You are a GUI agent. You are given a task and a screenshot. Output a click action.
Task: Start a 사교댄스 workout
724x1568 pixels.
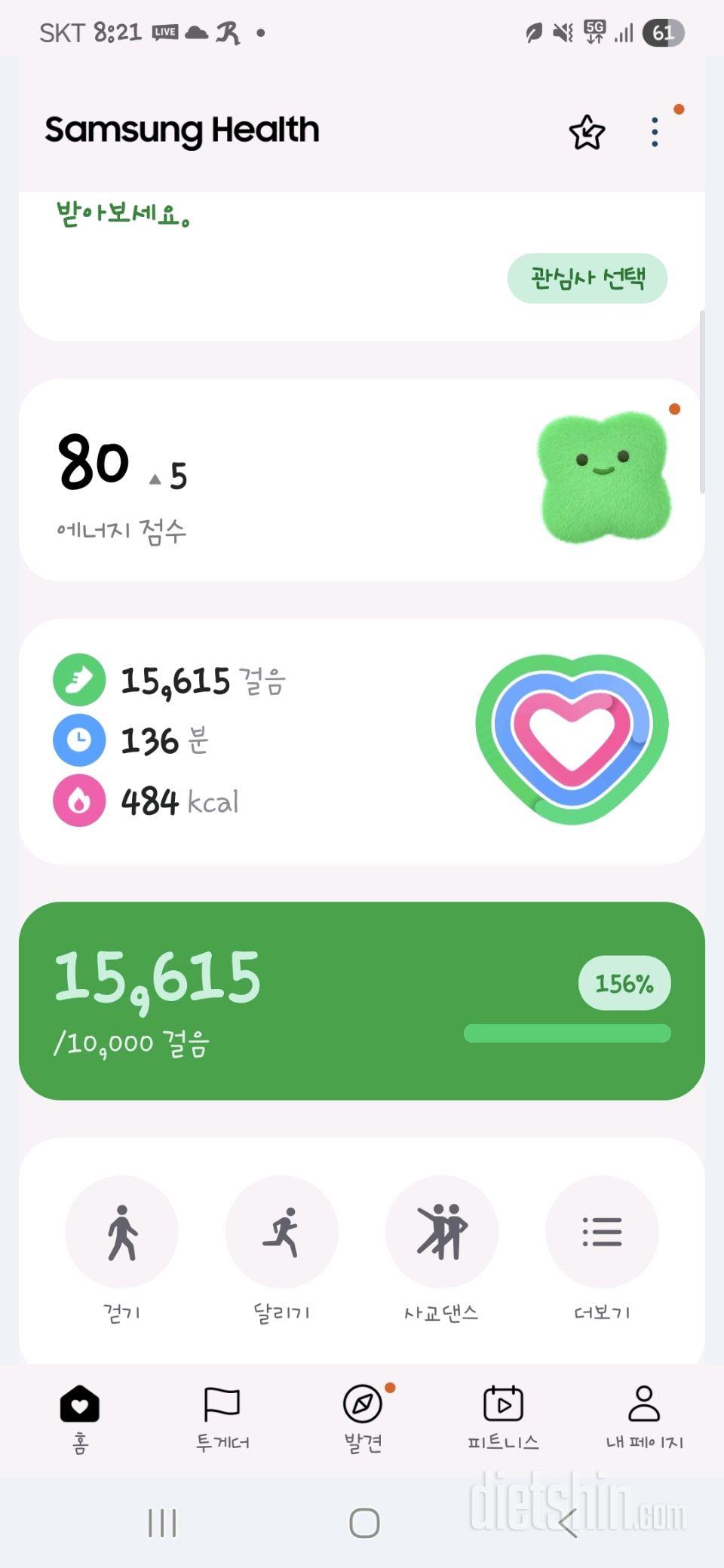coord(442,1232)
